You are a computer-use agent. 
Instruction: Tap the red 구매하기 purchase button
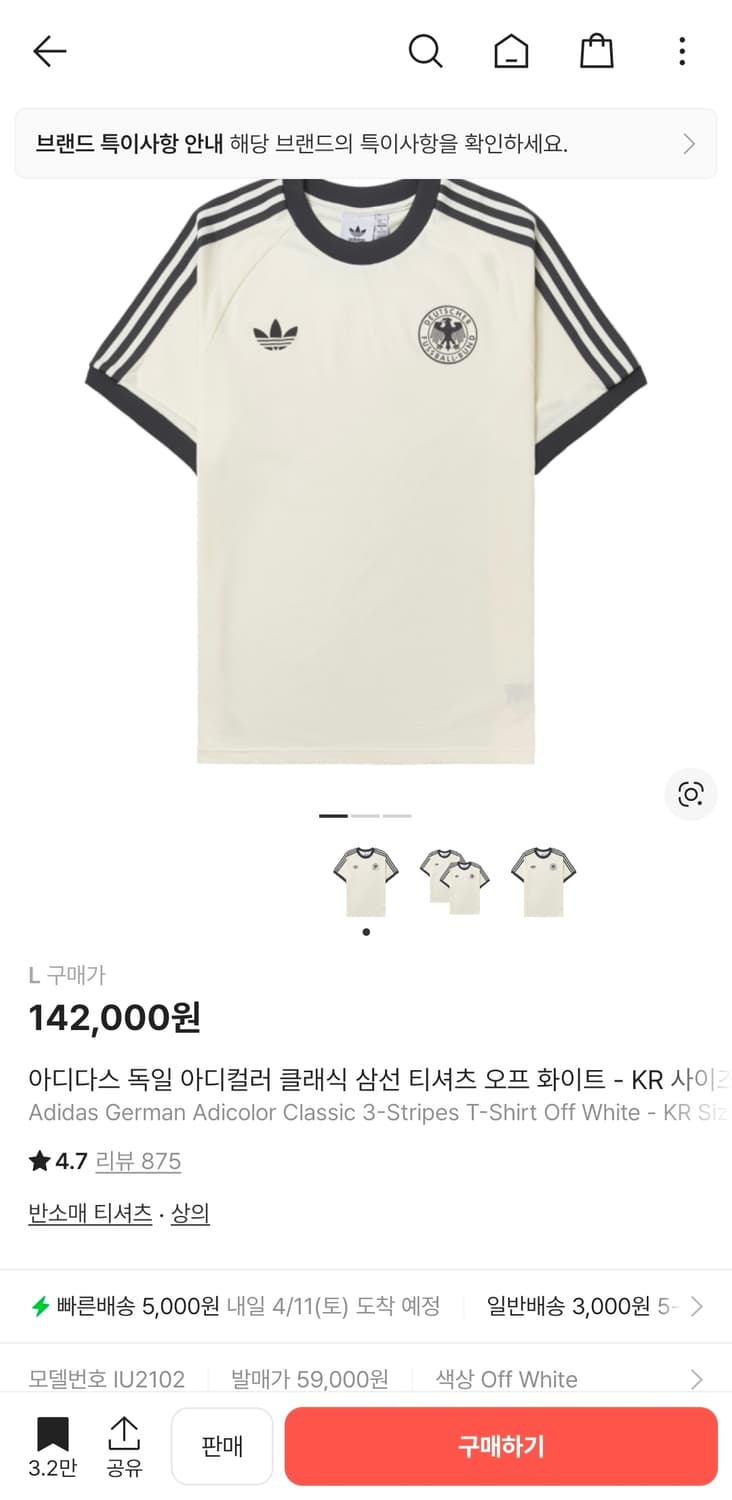pyautogui.click(x=500, y=1446)
